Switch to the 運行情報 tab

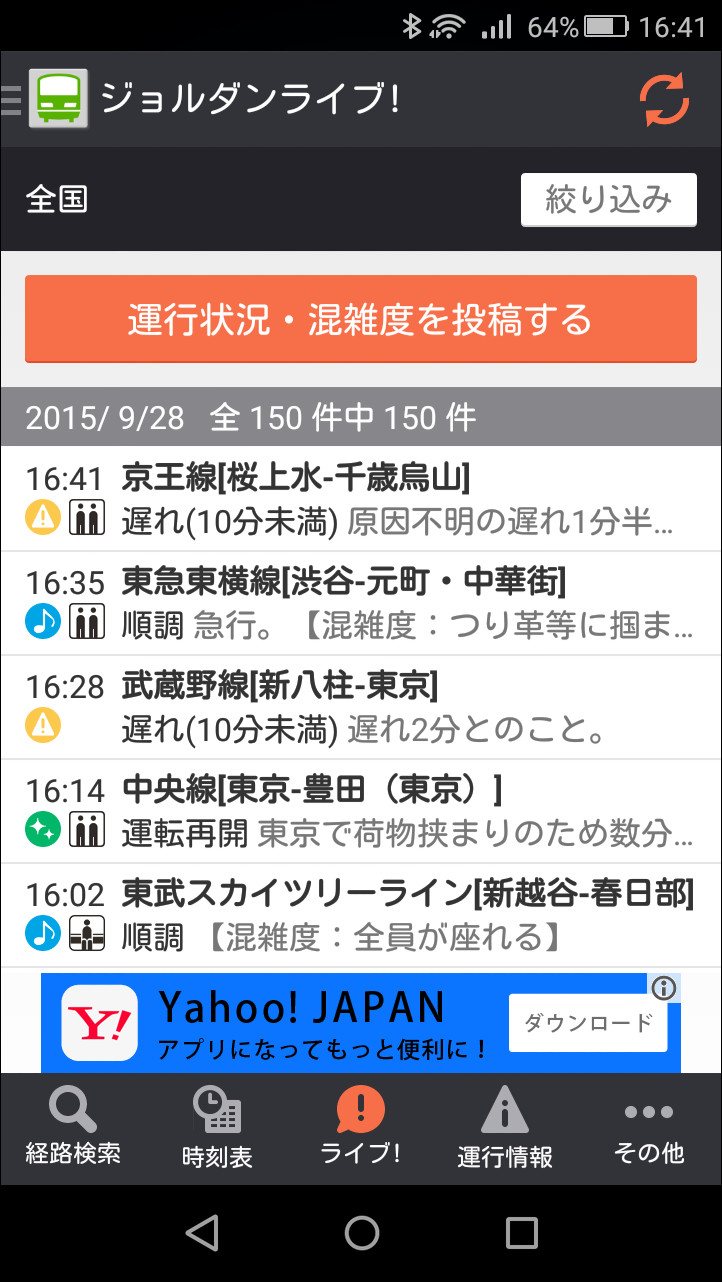coord(505,1128)
